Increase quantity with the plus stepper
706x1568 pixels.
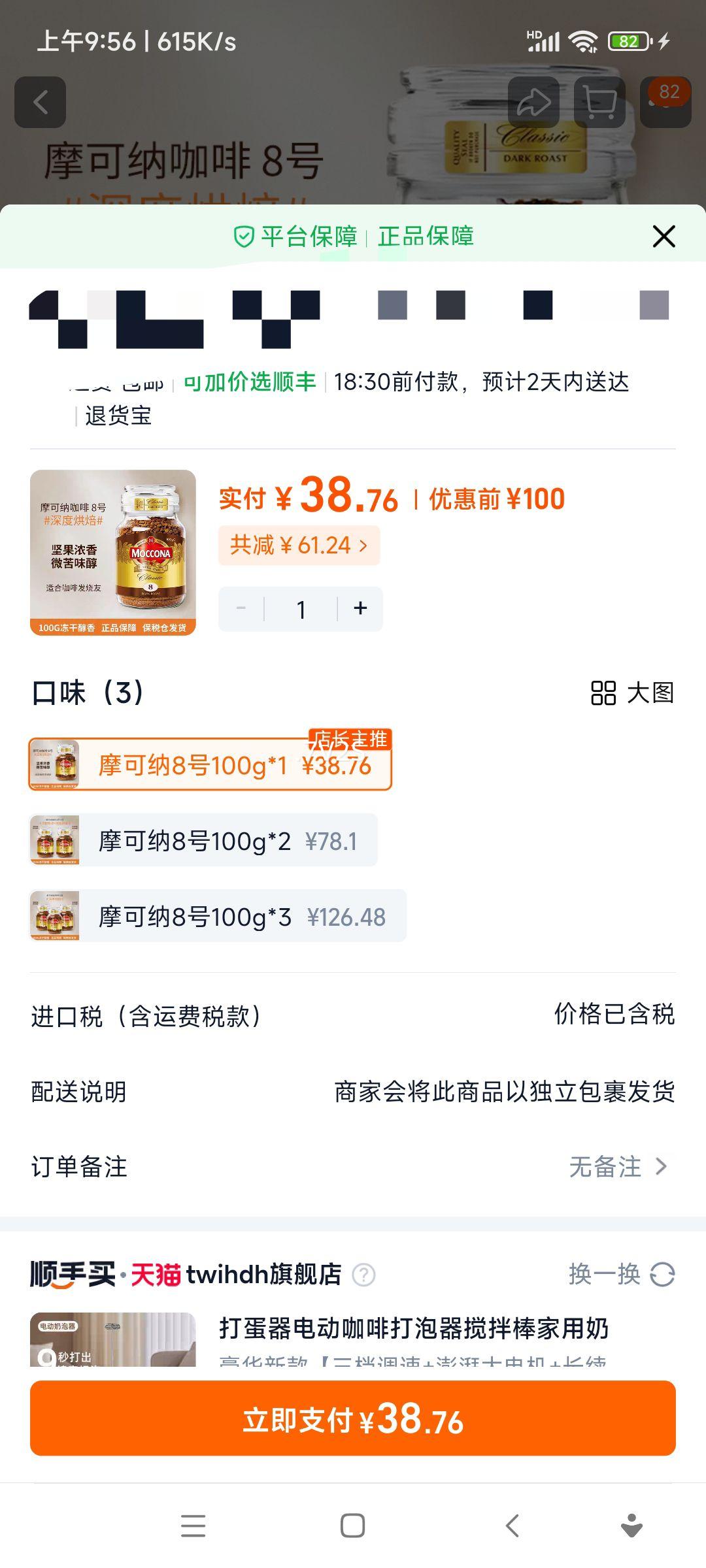(x=360, y=608)
